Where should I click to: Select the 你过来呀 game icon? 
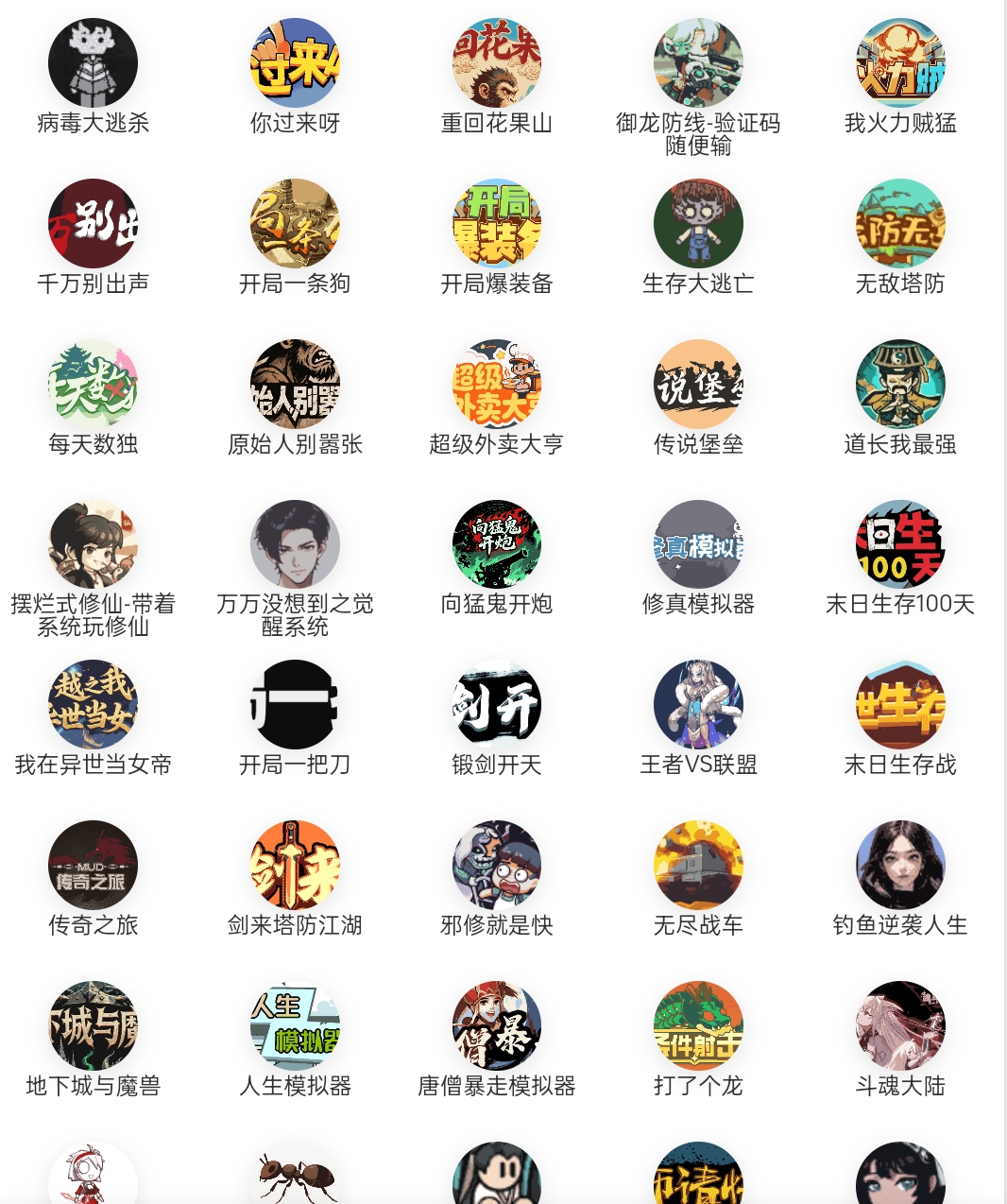pos(294,62)
